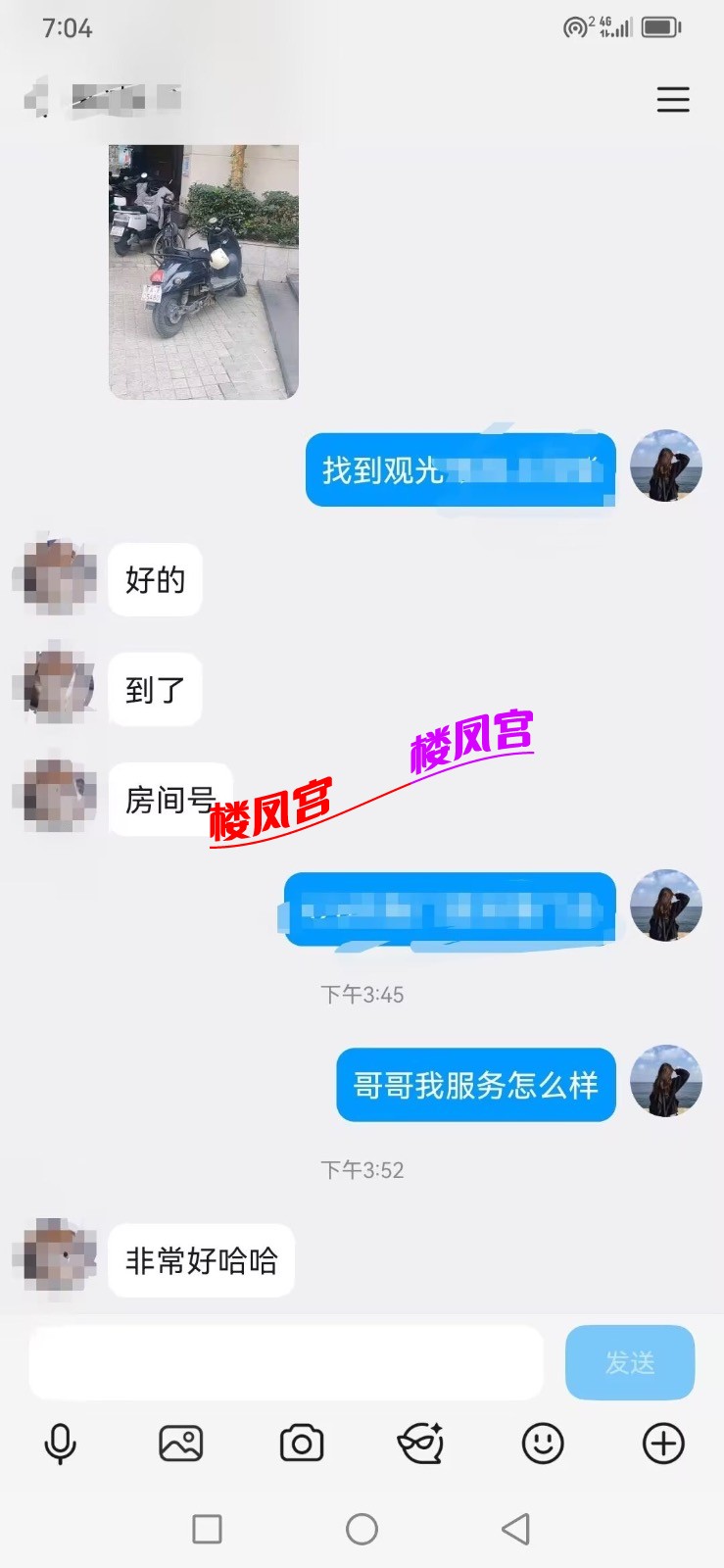Go back with the system back button

[x=515, y=1529]
